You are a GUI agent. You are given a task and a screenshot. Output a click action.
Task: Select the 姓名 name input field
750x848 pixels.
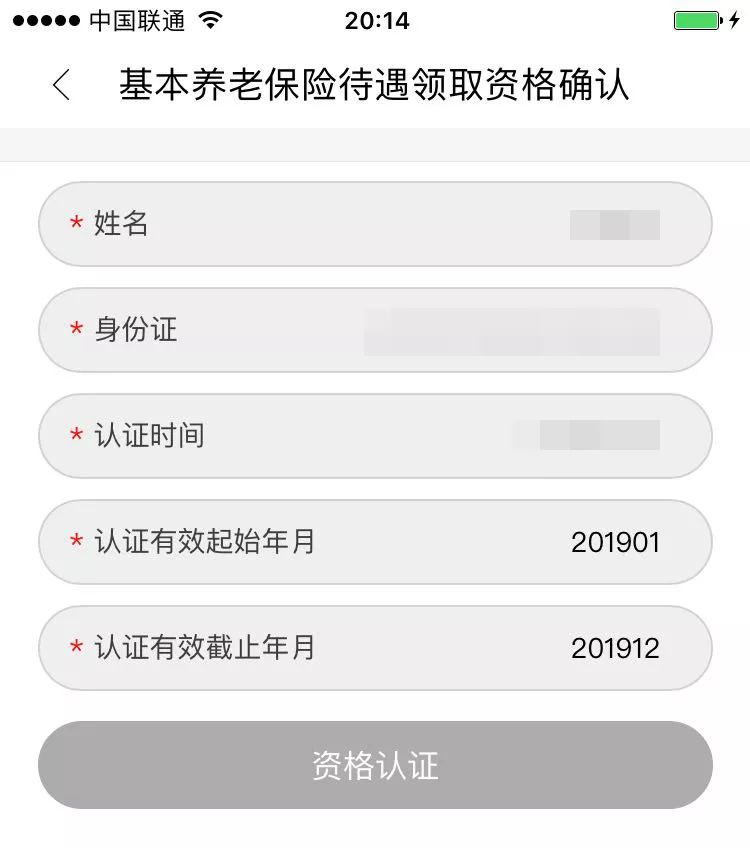(x=375, y=224)
